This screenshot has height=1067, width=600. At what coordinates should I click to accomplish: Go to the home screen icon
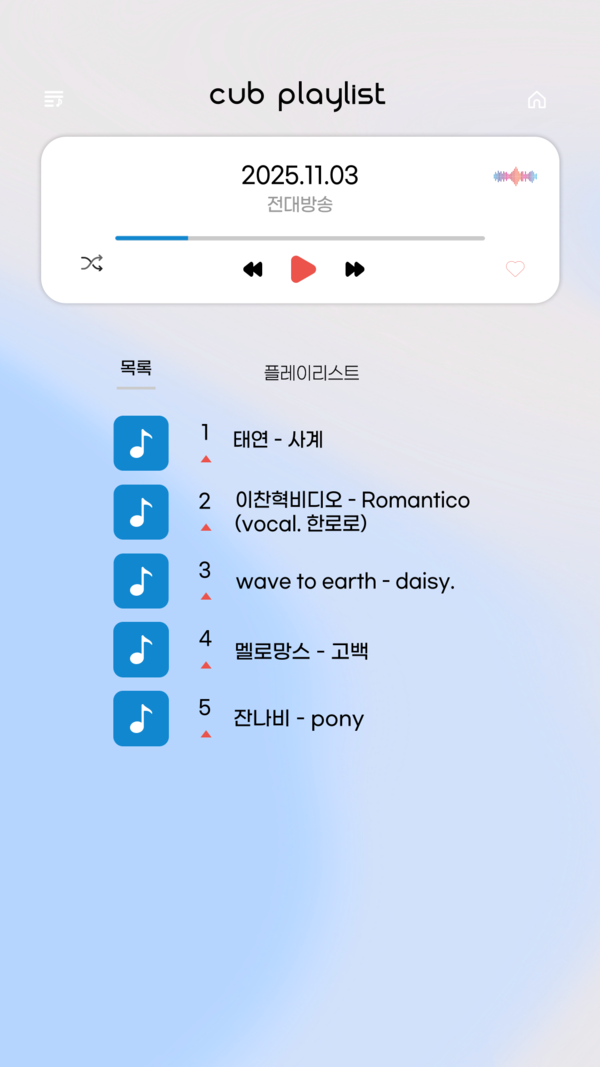[x=537, y=100]
